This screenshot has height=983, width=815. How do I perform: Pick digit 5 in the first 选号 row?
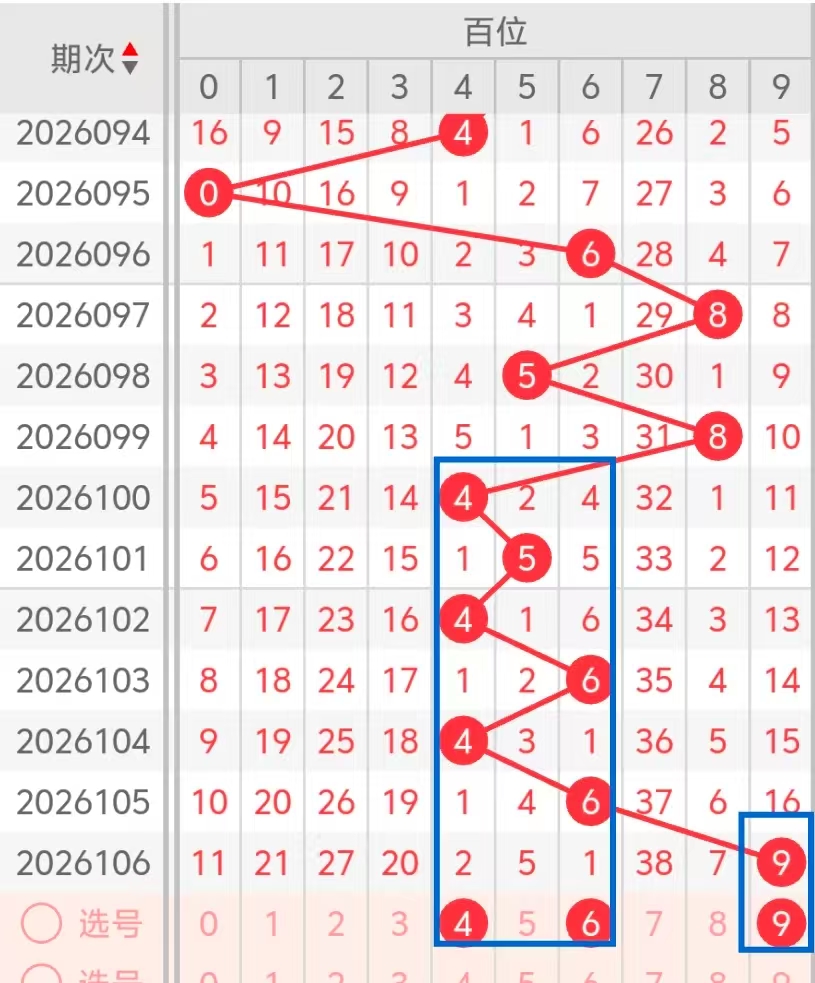pos(527,924)
